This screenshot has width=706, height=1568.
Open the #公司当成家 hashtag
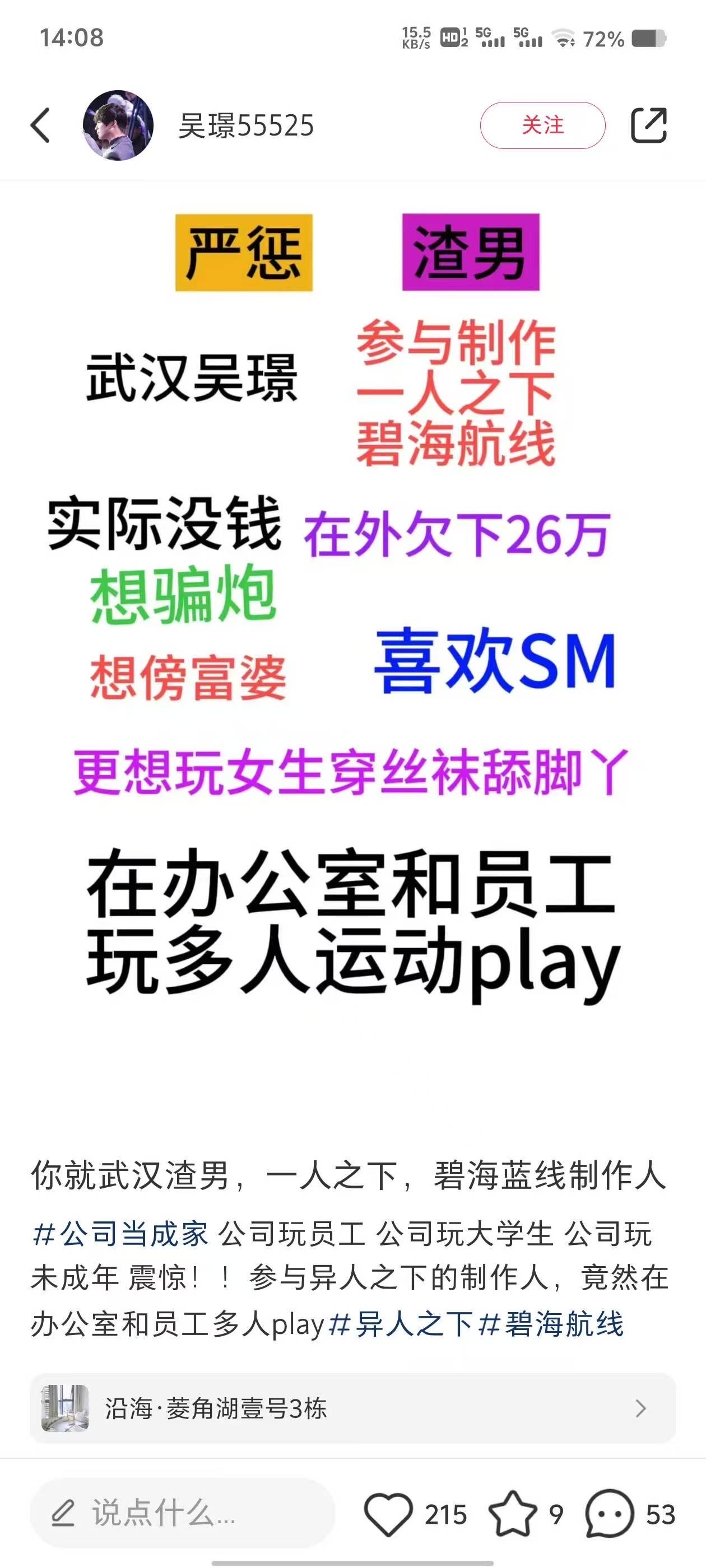120,1234
